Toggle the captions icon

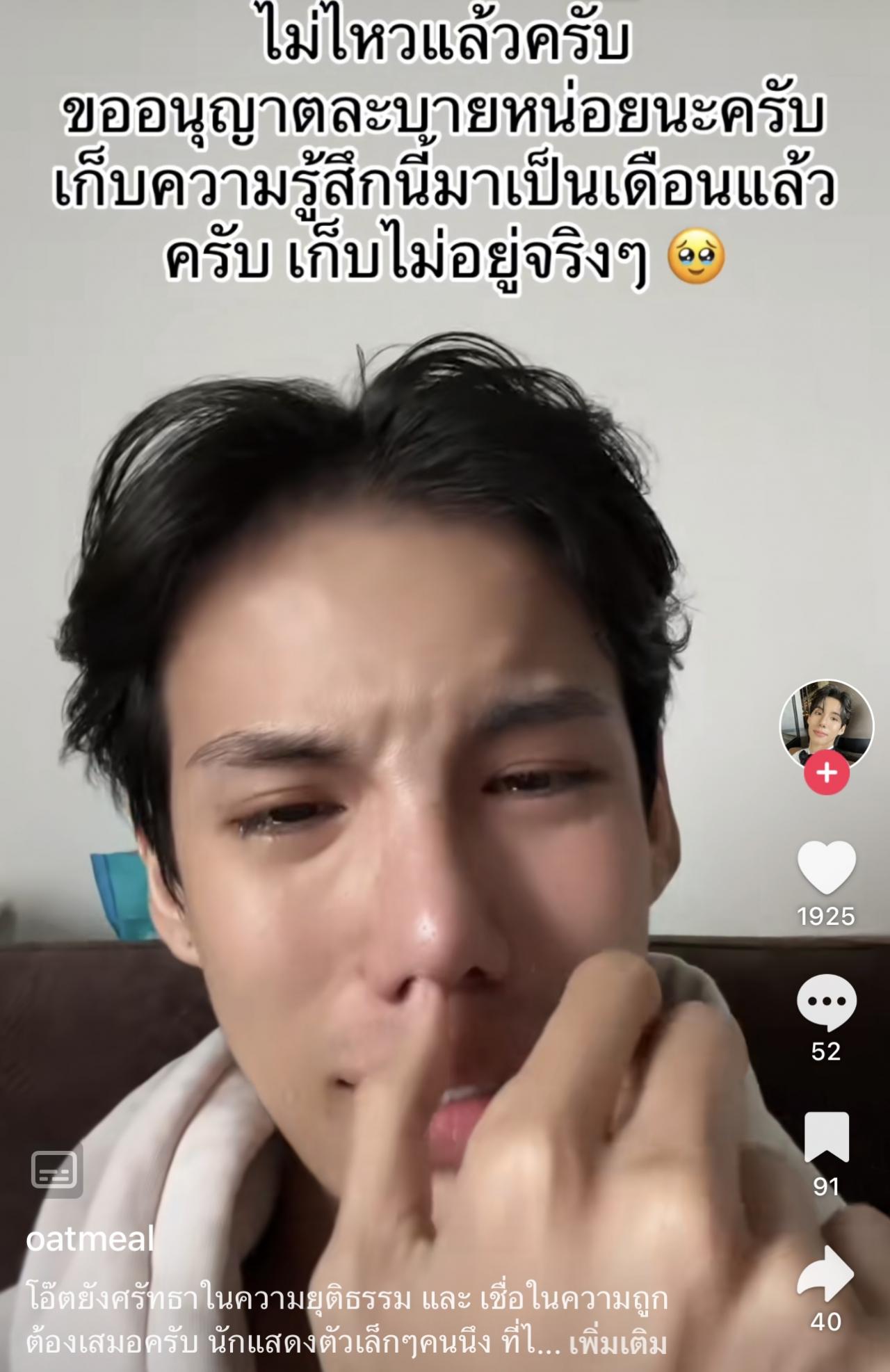point(57,1170)
